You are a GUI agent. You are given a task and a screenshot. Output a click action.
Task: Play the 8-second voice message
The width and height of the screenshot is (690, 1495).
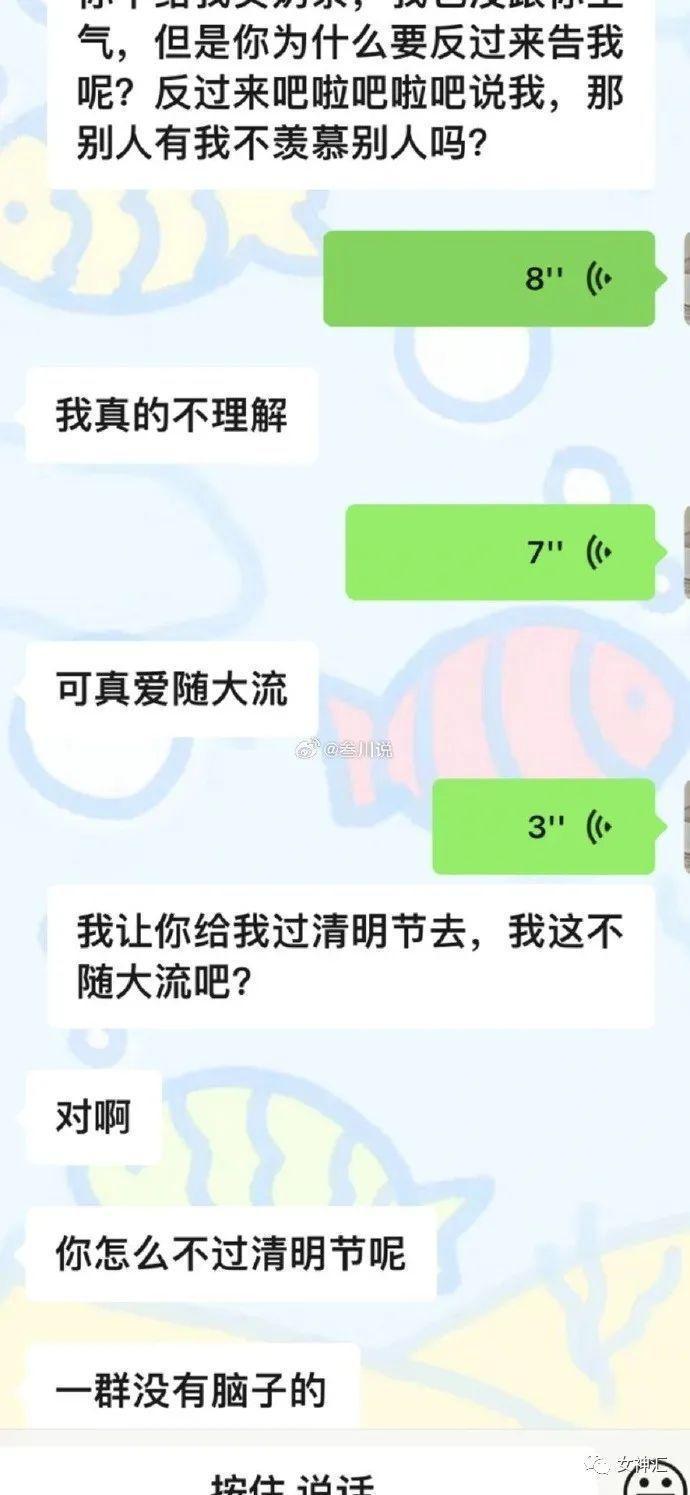[x=490, y=278]
